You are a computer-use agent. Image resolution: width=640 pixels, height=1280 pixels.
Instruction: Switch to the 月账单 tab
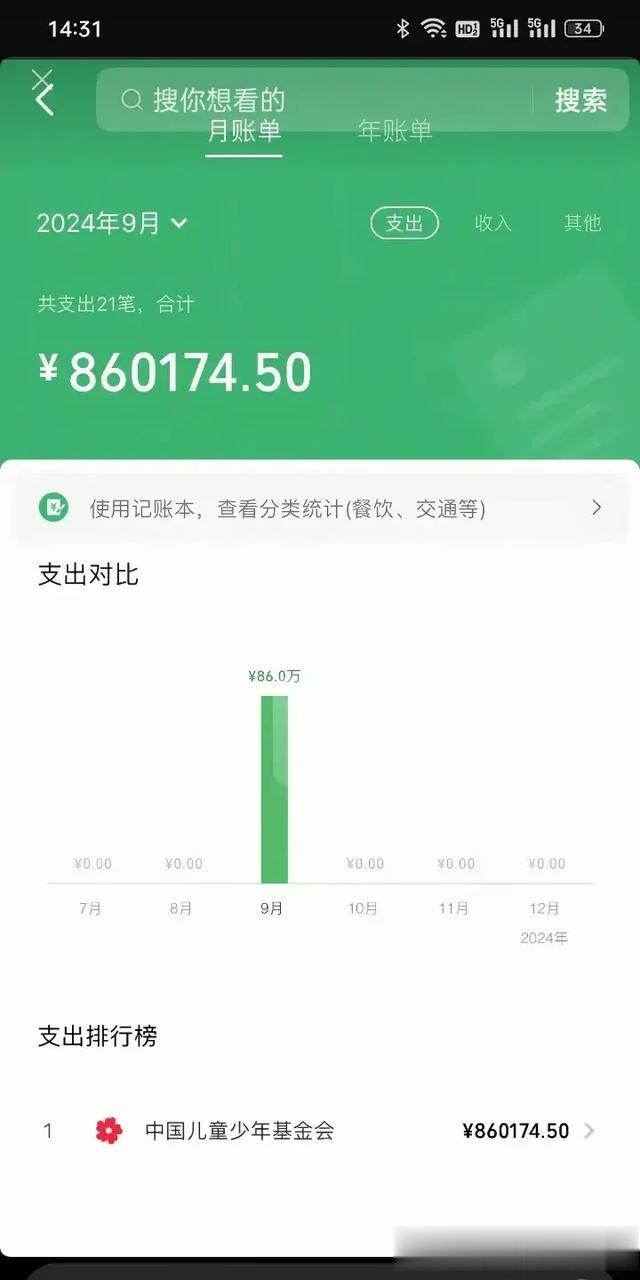244,132
